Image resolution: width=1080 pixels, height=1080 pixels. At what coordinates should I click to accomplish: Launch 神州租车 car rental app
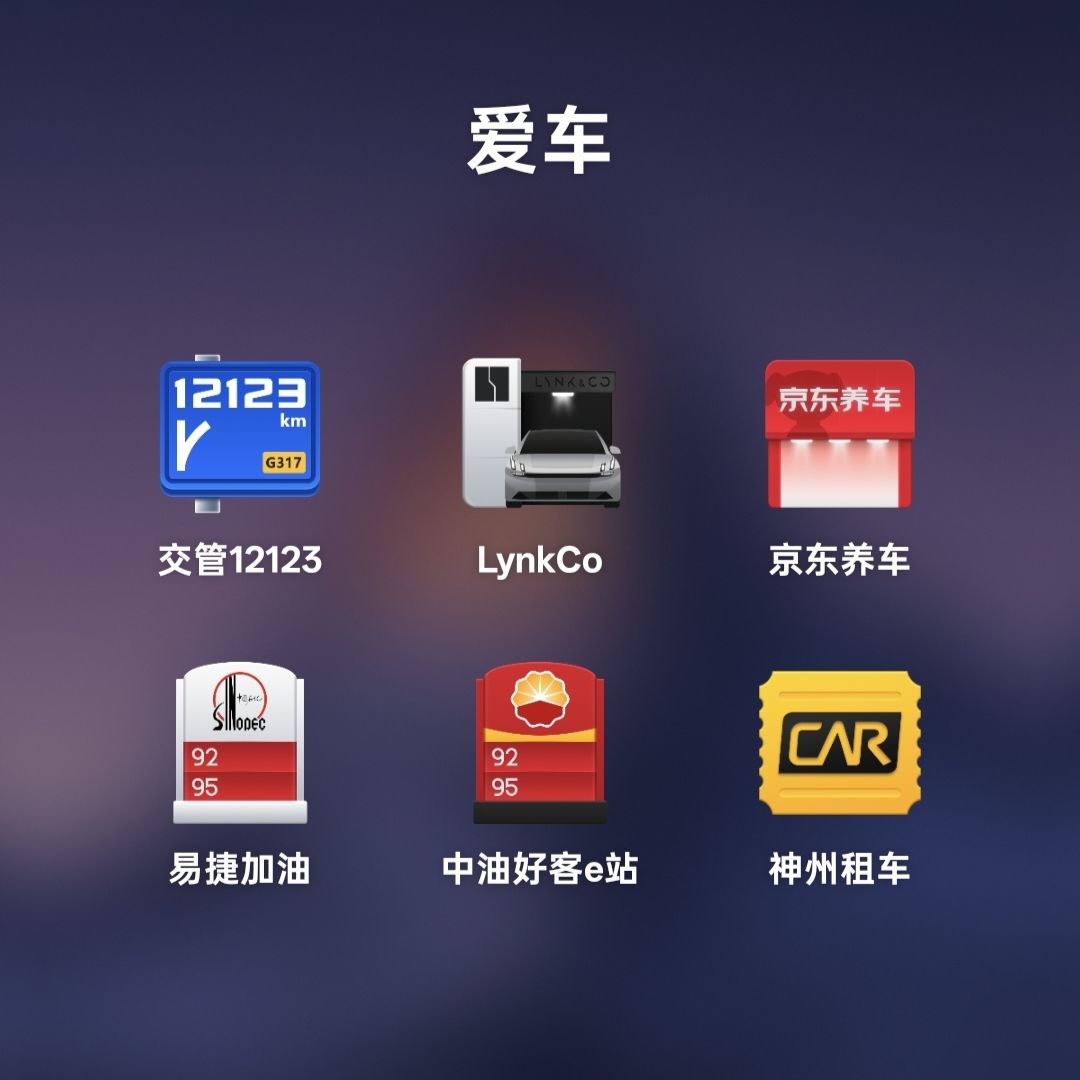point(840,742)
